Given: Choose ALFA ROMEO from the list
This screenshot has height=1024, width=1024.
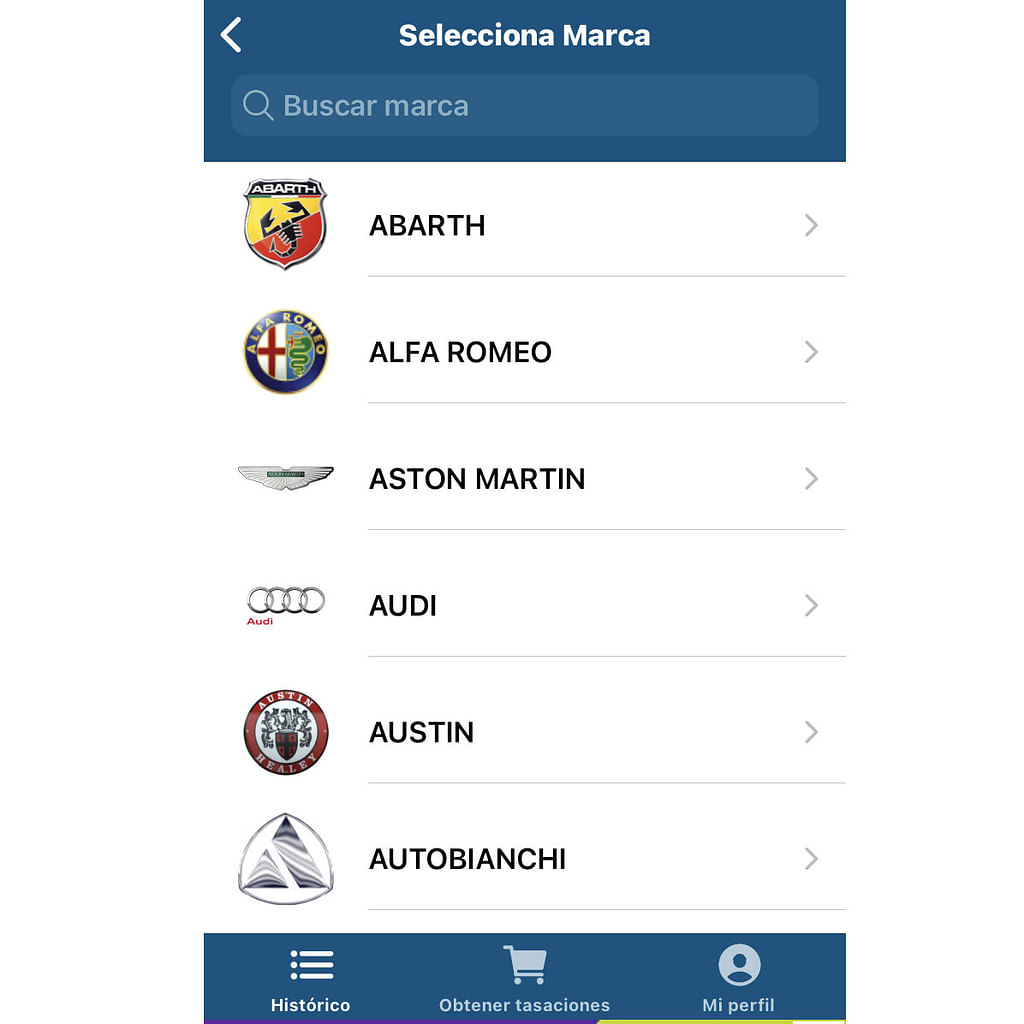Looking at the screenshot, I should tap(524, 352).
